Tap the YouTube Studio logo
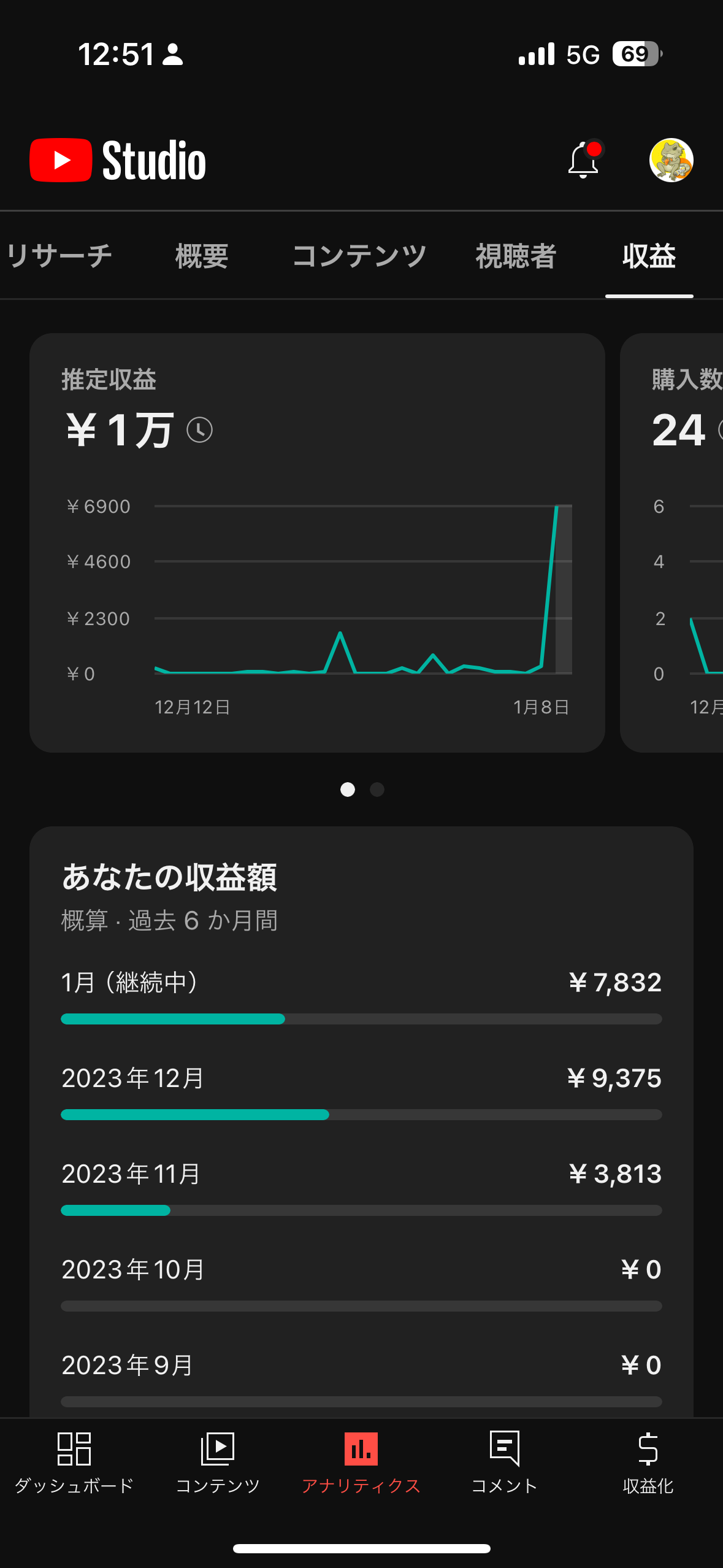Screen dimensions: 723x1568 tap(118, 159)
